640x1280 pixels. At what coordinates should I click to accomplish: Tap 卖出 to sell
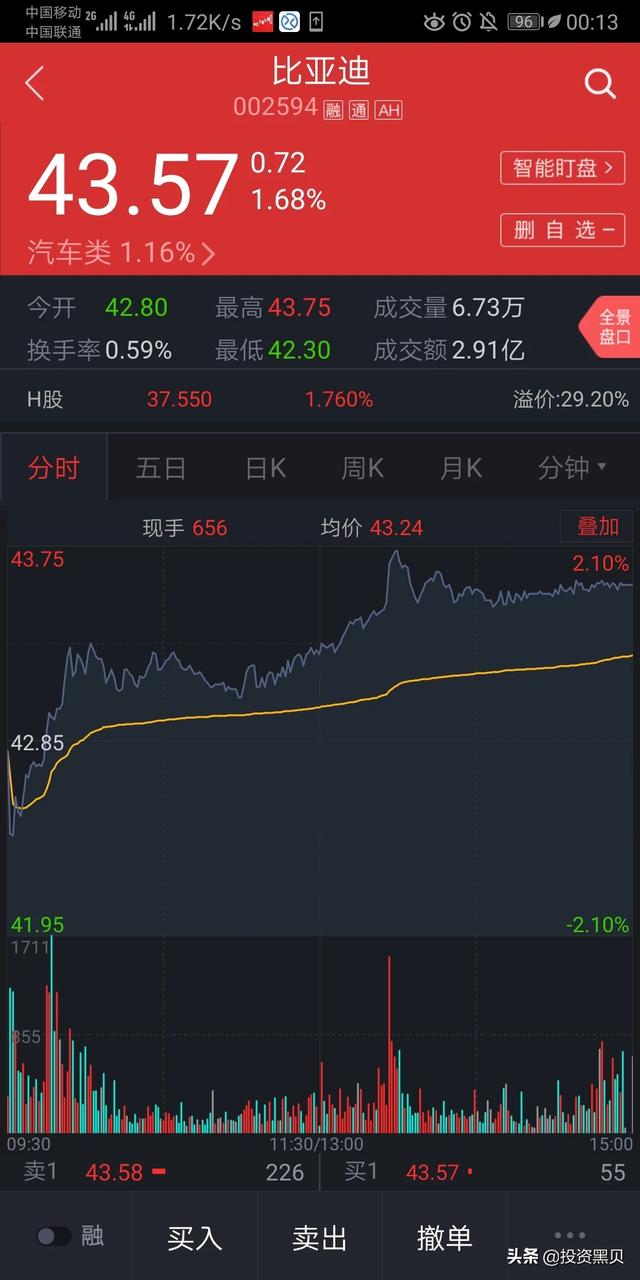(320, 1238)
